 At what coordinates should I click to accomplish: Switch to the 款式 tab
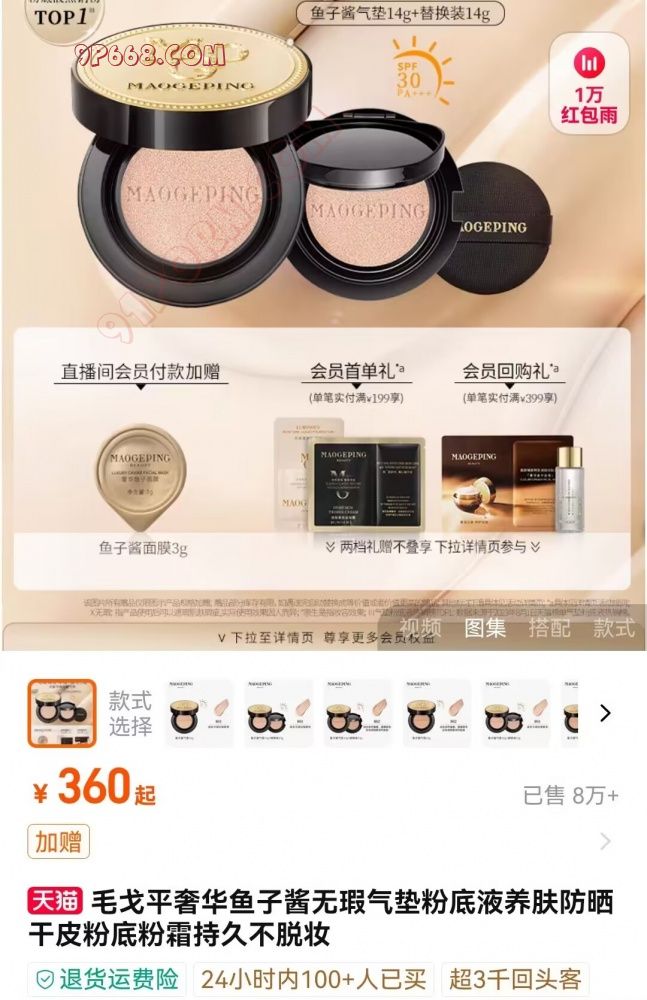pyautogui.click(x=613, y=628)
